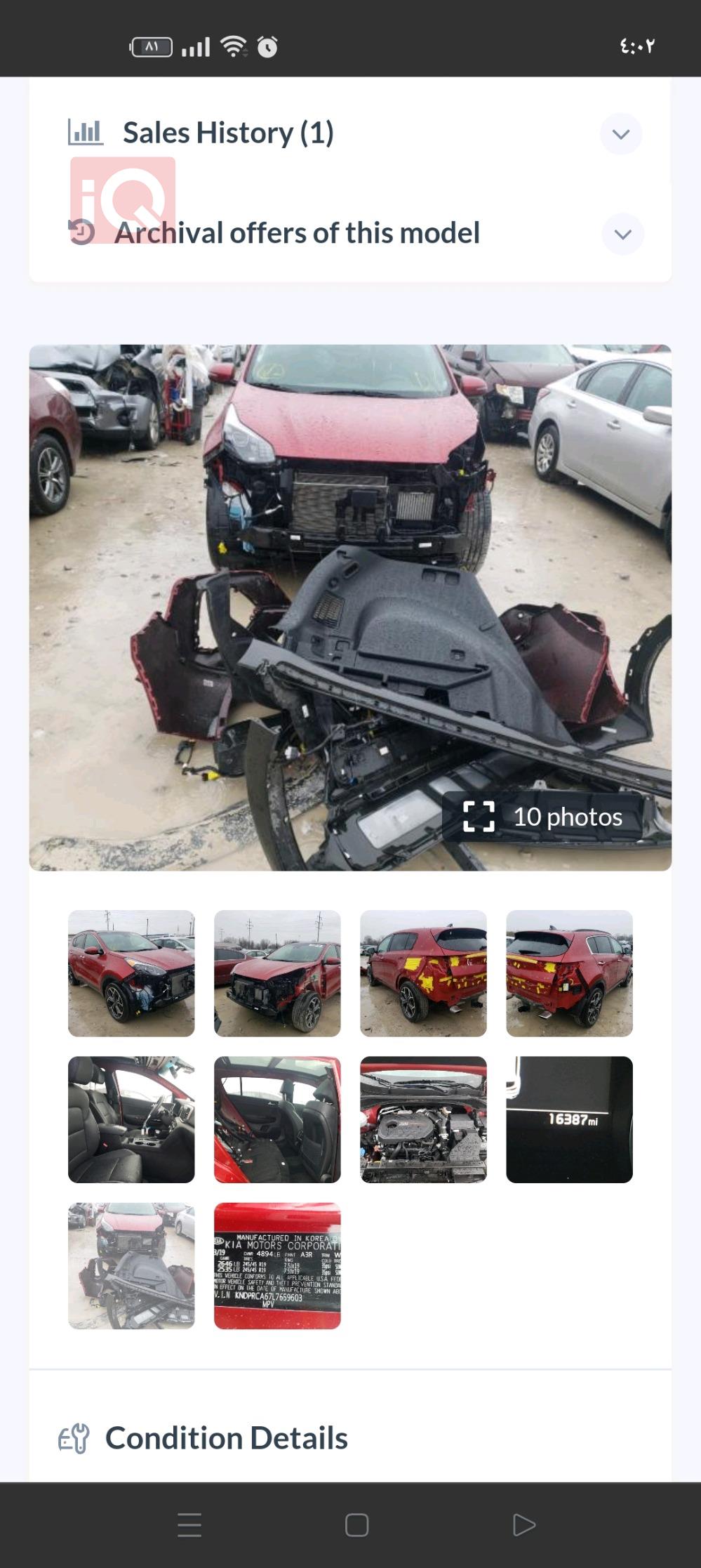Open fullscreen gallery via 10 photos button
The height and width of the screenshot is (1568, 701).
pos(544,817)
